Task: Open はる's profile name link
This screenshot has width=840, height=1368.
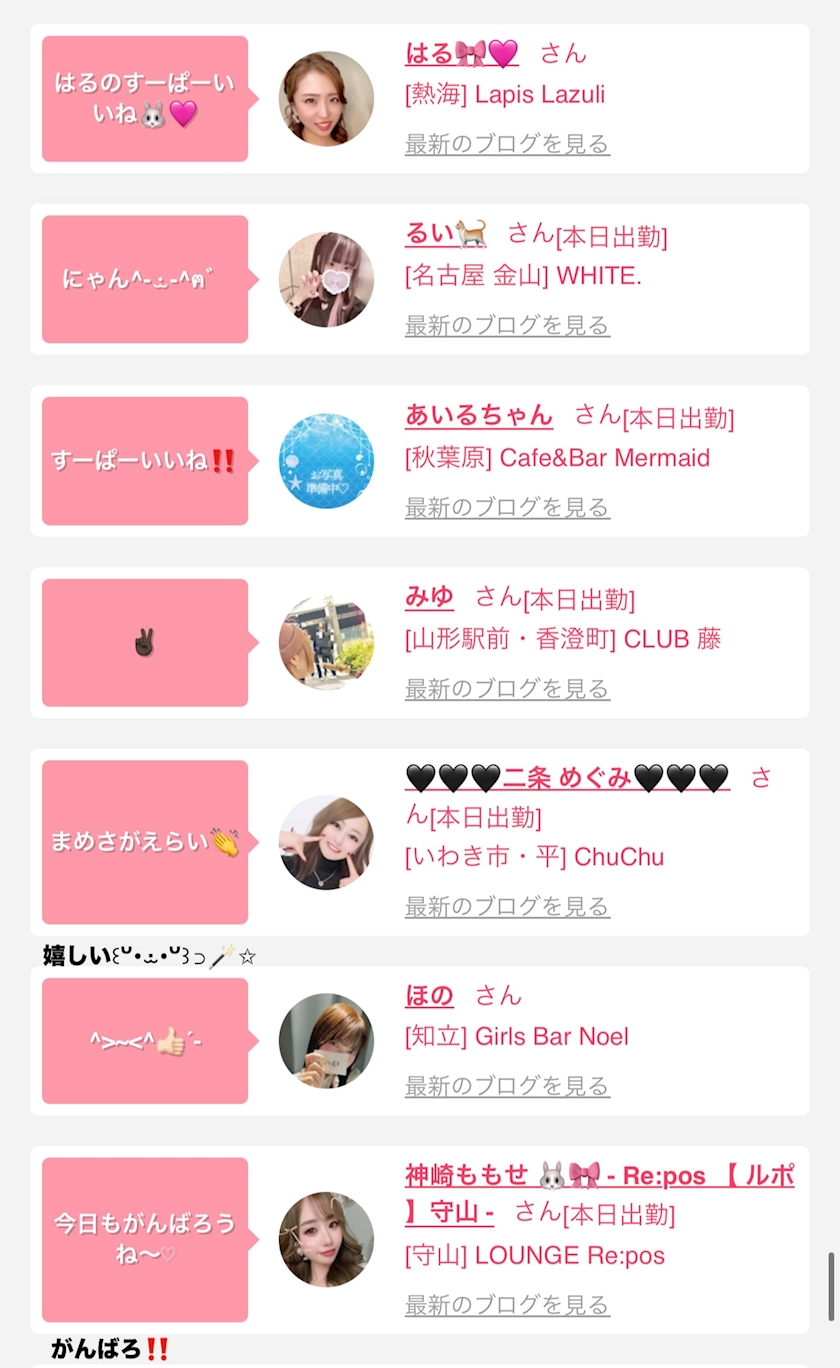Action: pyautogui.click(x=462, y=52)
